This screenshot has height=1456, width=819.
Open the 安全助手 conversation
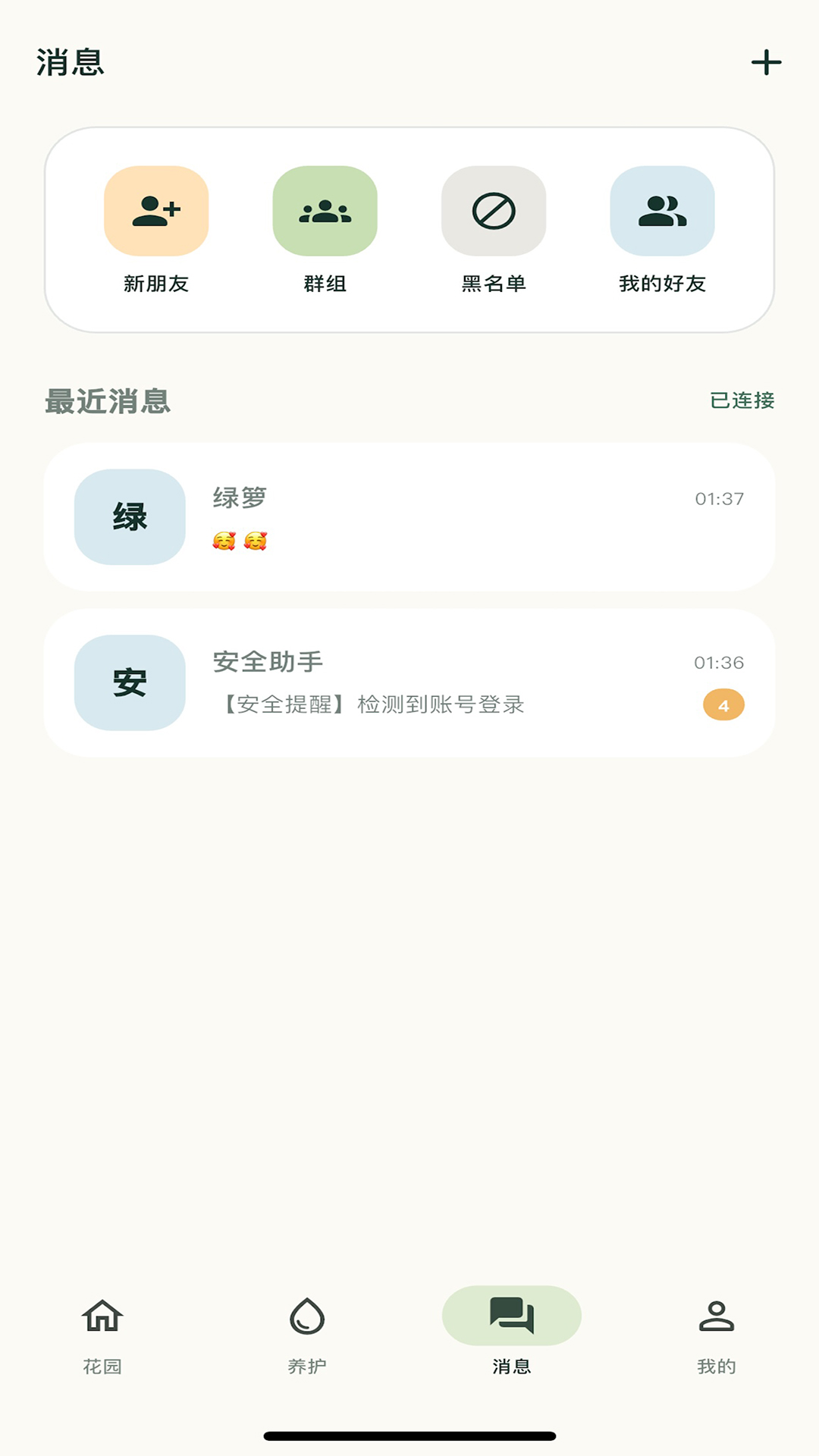409,682
